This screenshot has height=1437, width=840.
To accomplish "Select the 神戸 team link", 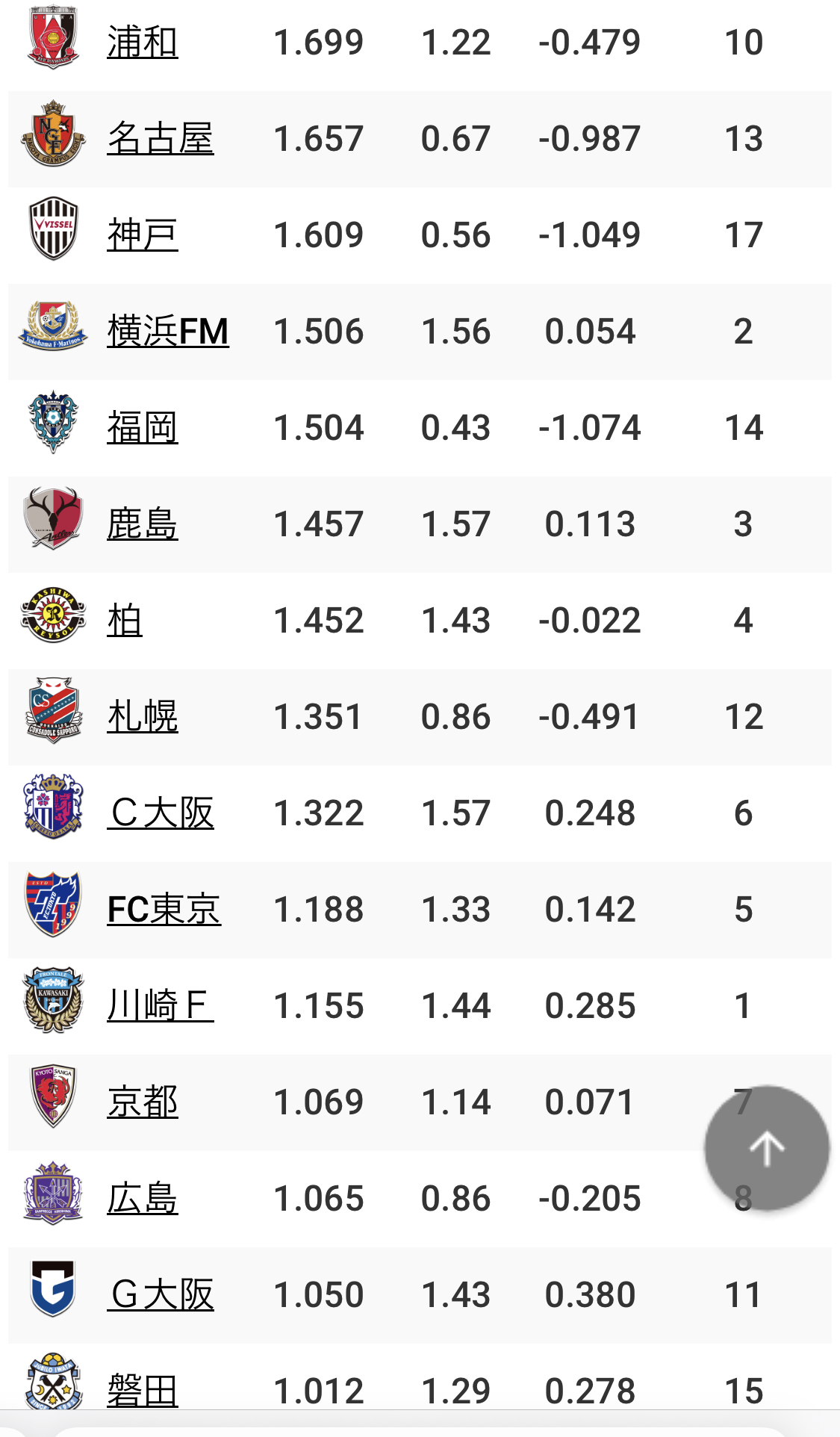I will tap(143, 235).
